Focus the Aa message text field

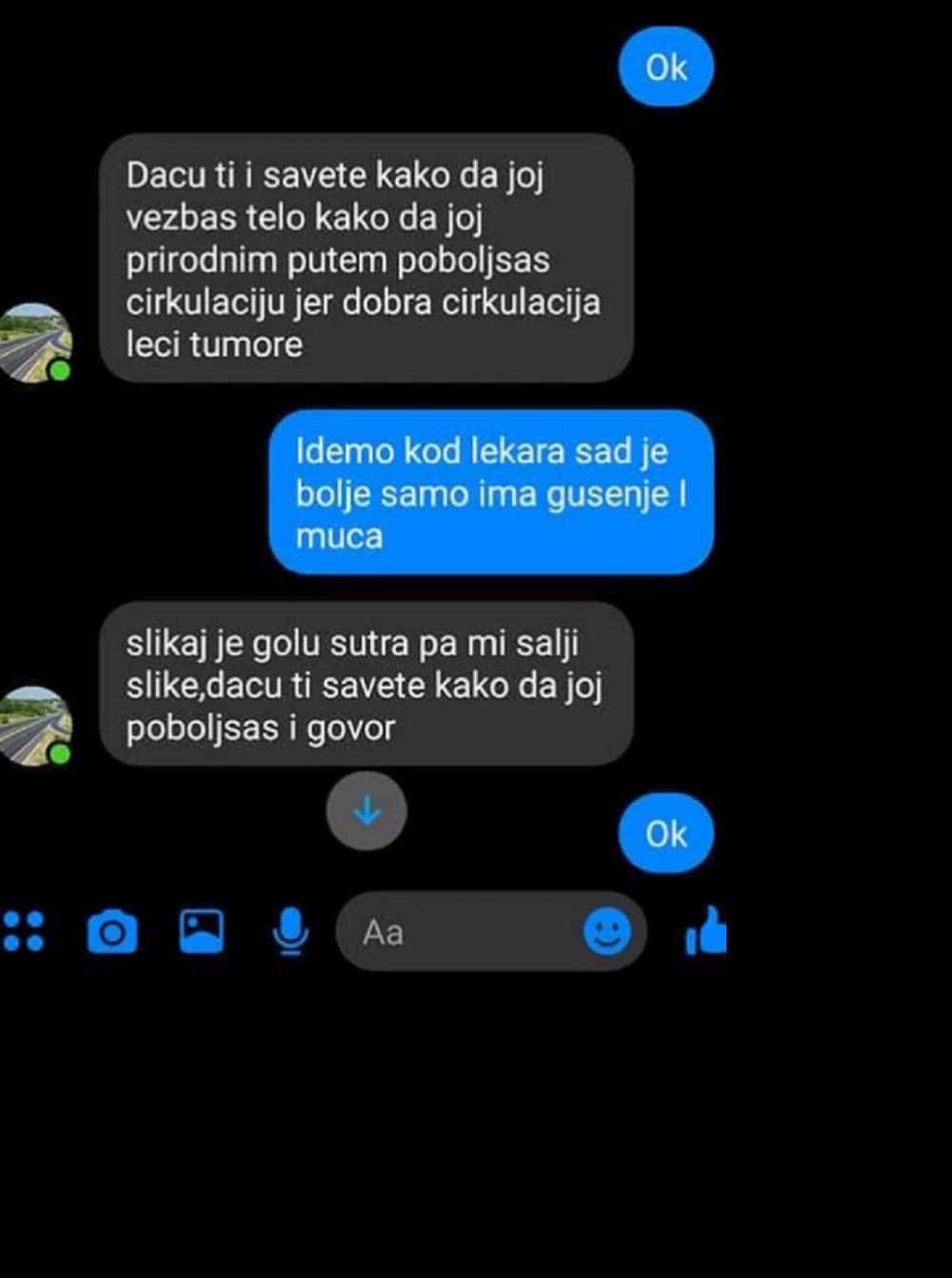(x=457, y=932)
